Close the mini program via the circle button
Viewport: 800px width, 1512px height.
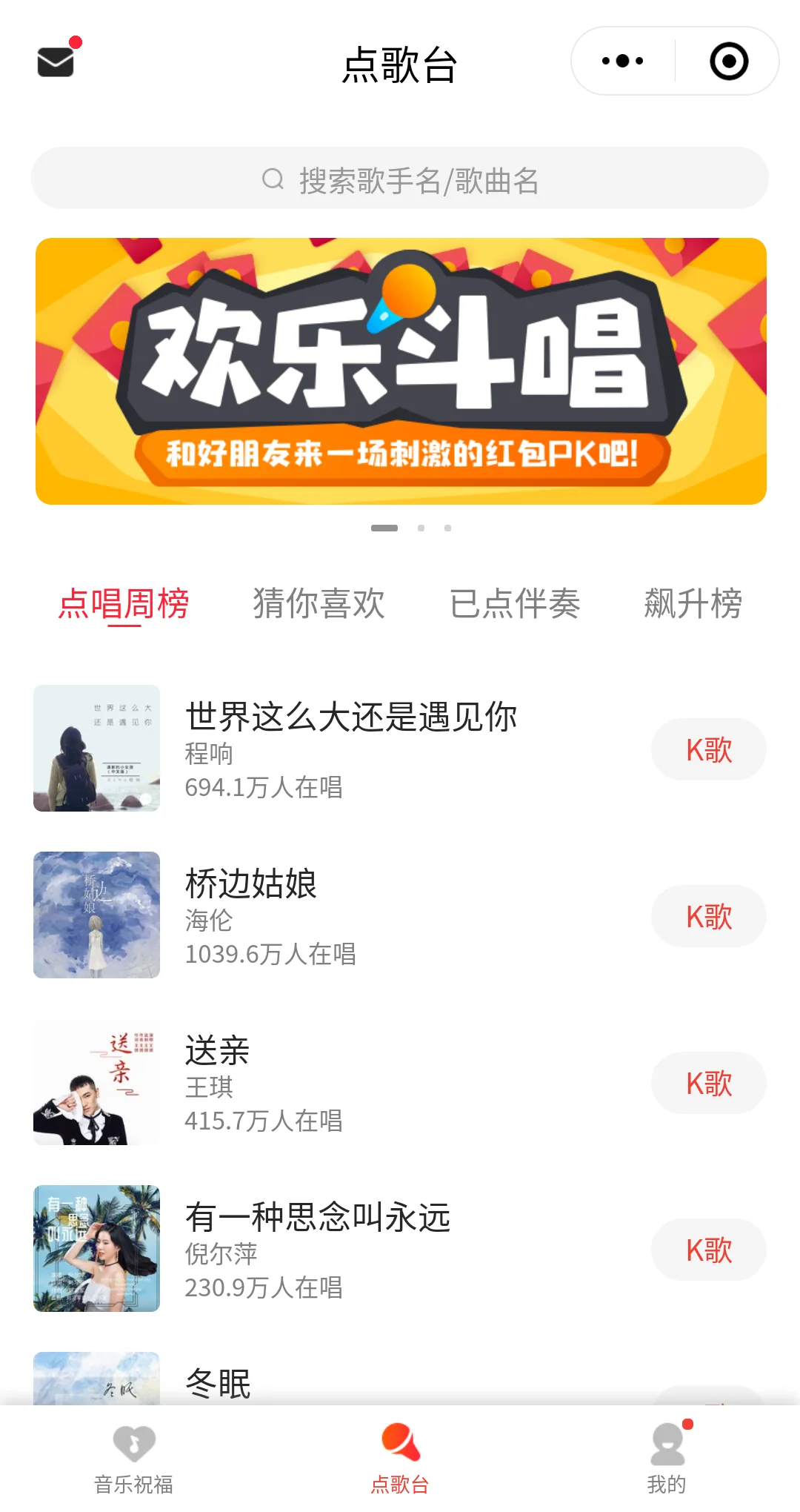click(x=728, y=62)
